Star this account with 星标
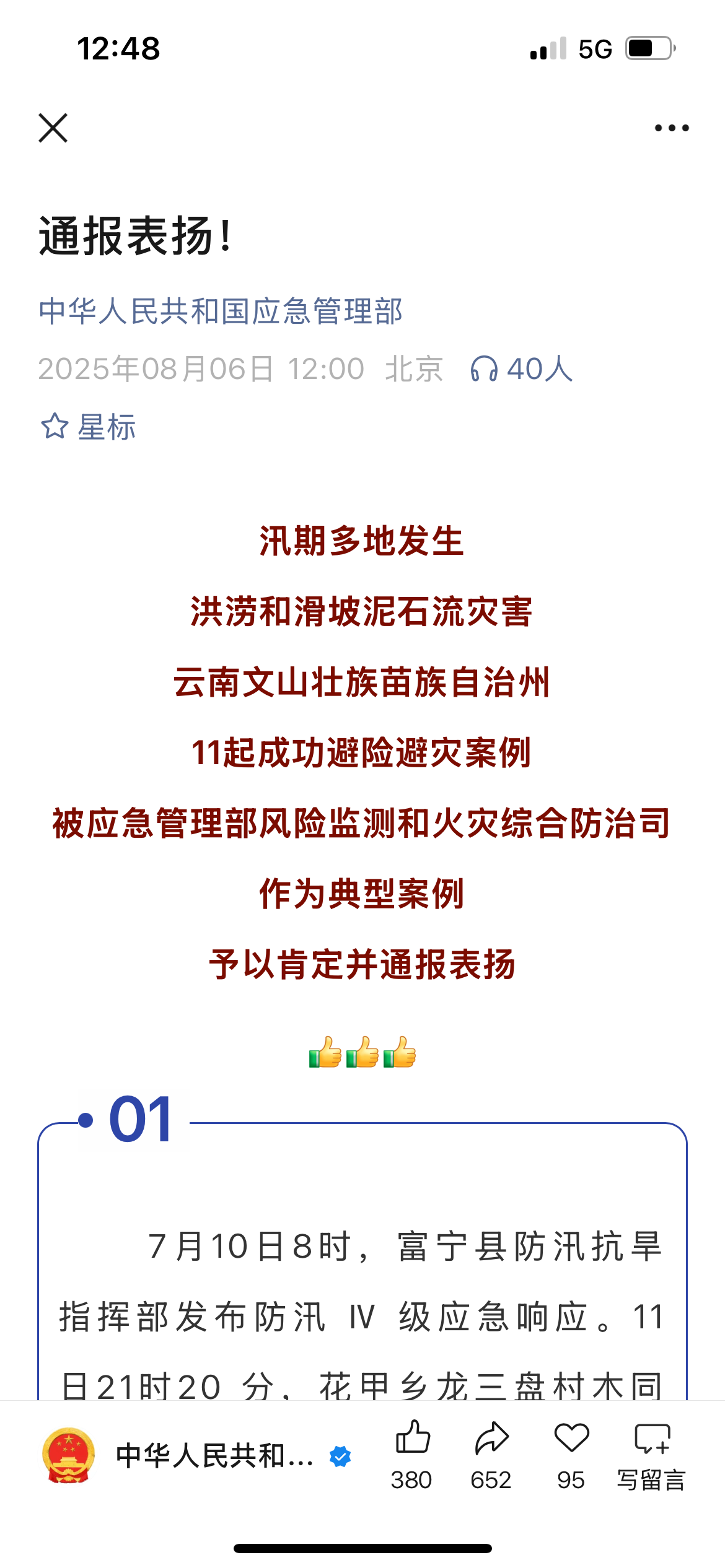The width and height of the screenshot is (725, 1568). click(x=89, y=427)
